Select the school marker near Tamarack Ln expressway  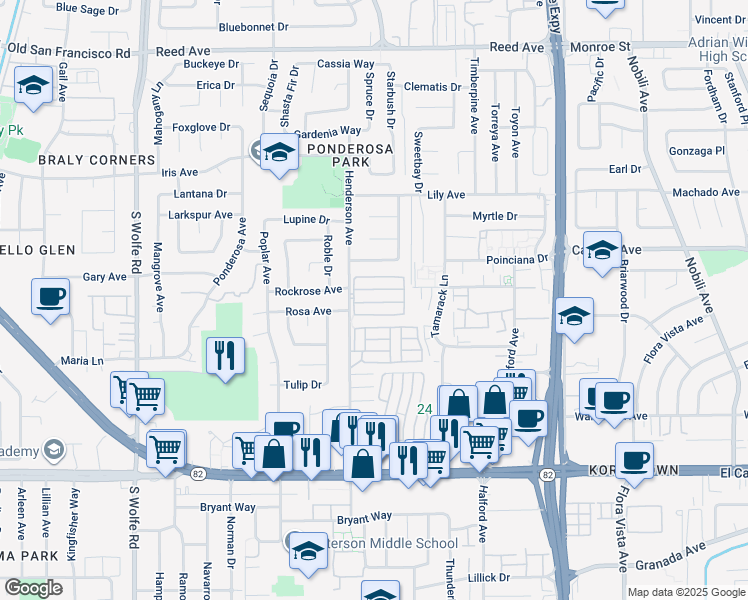tap(574, 317)
